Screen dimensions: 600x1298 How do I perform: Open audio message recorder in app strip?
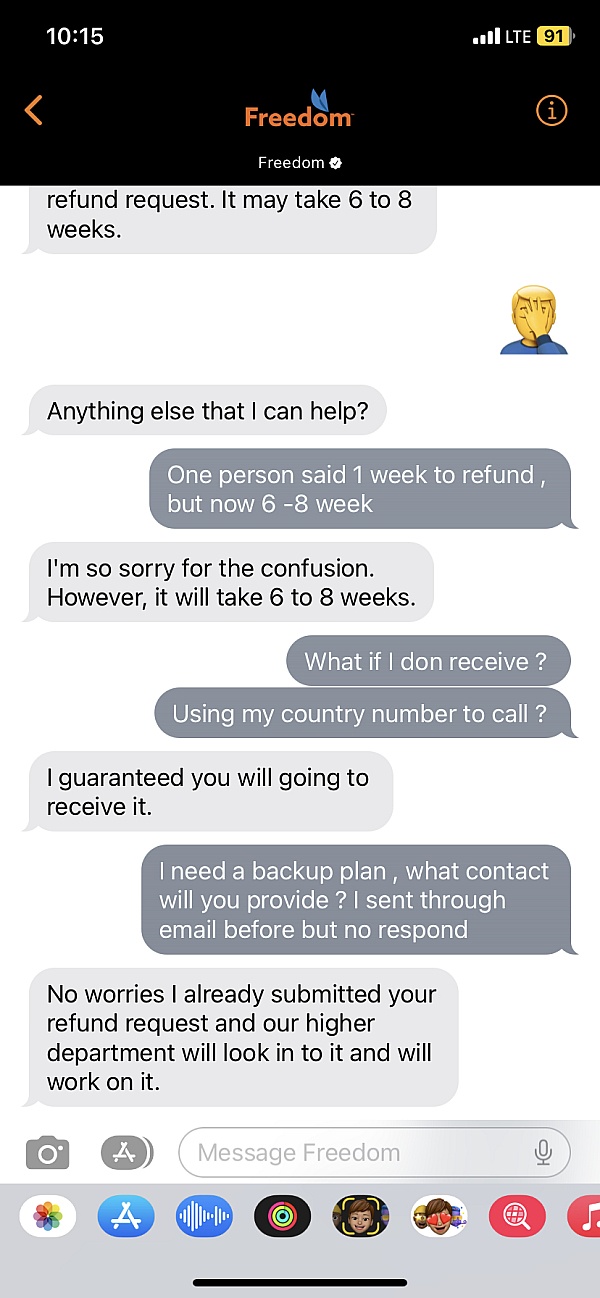pyautogui.click(x=204, y=1217)
